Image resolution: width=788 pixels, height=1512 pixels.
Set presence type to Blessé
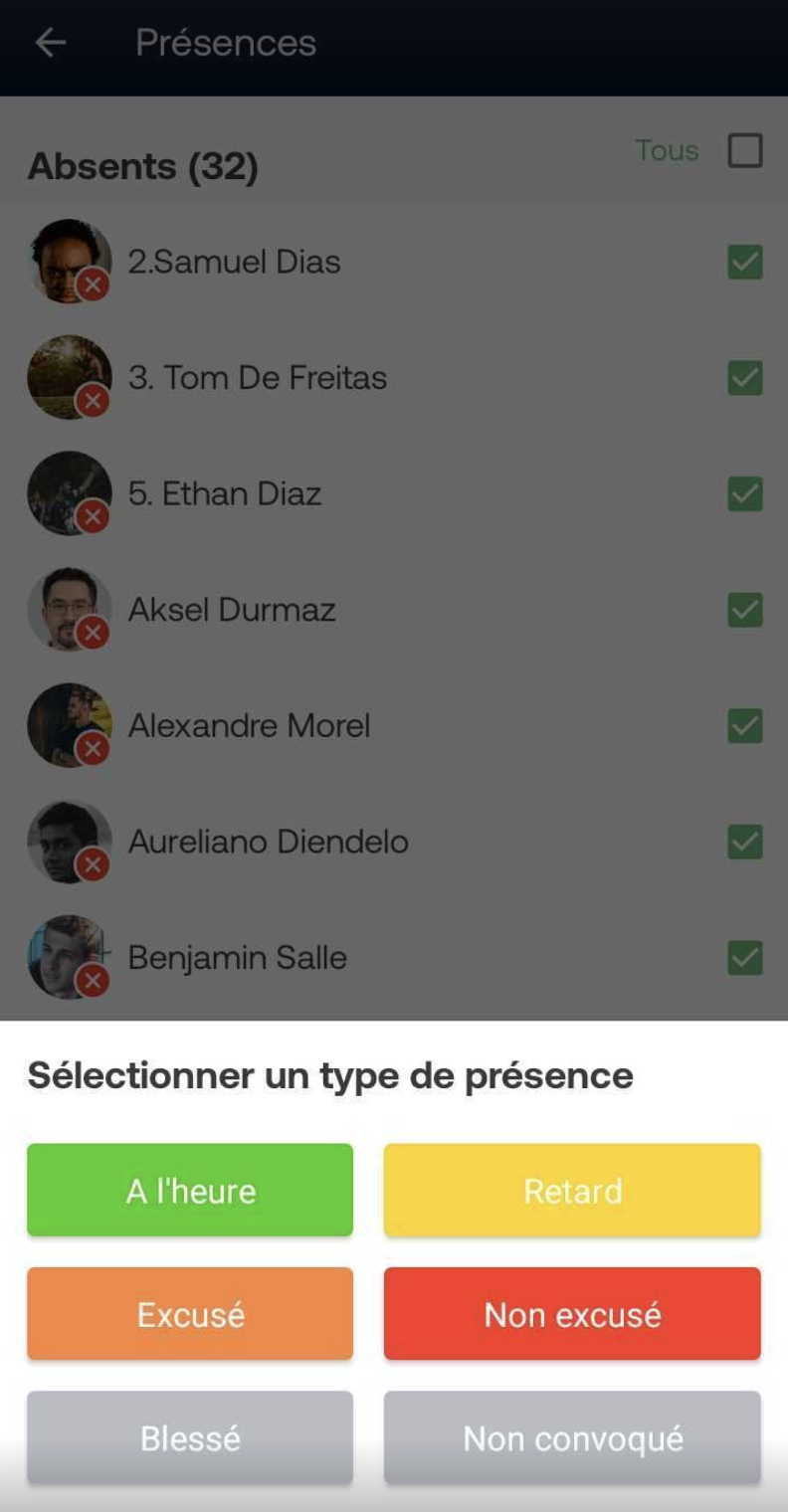pyautogui.click(x=190, y=1437)
